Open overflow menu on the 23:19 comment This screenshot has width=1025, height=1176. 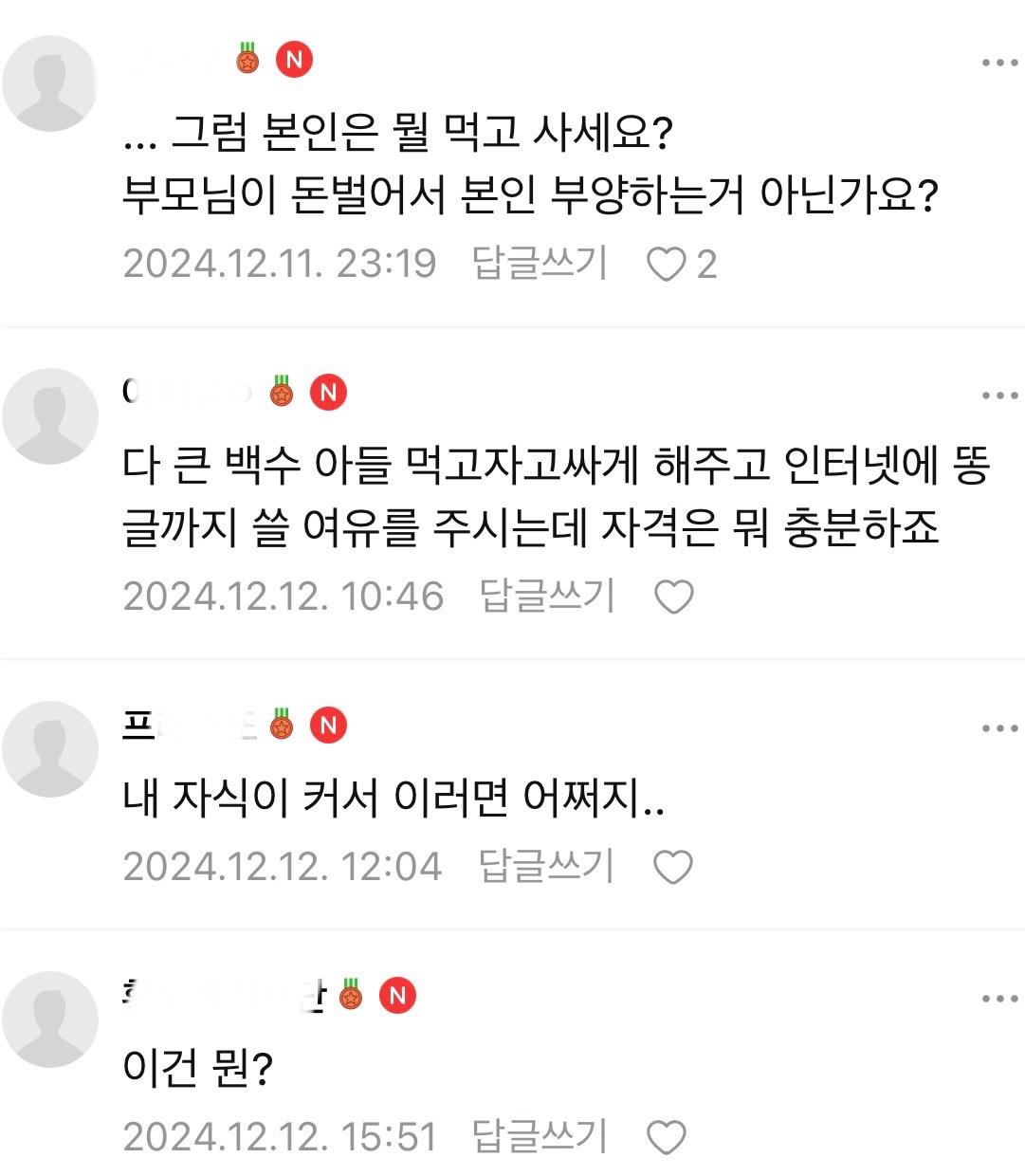click(x=999, y=63)
